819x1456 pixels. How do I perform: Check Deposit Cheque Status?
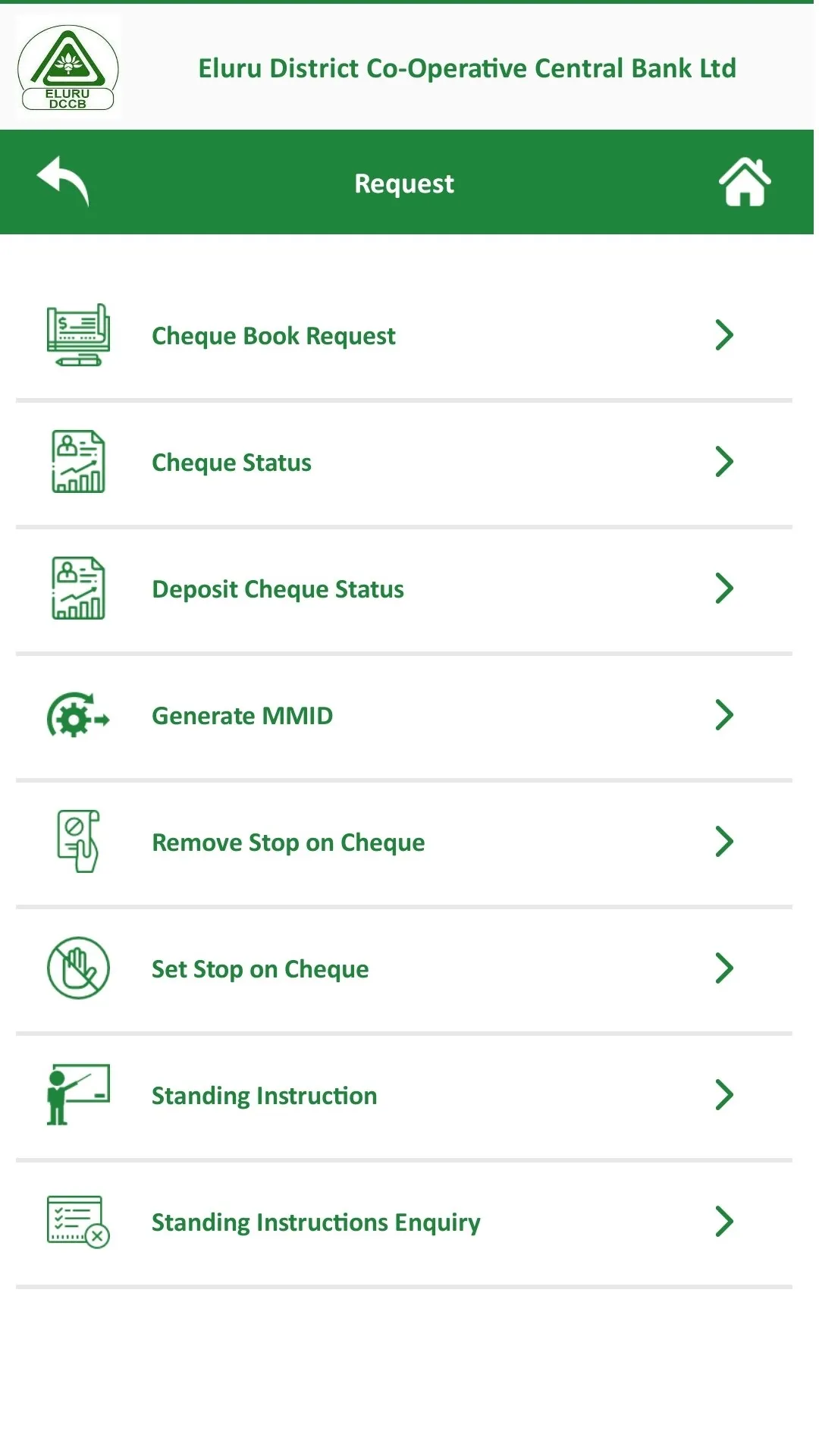pyautogui.click(x=403, y=589)
